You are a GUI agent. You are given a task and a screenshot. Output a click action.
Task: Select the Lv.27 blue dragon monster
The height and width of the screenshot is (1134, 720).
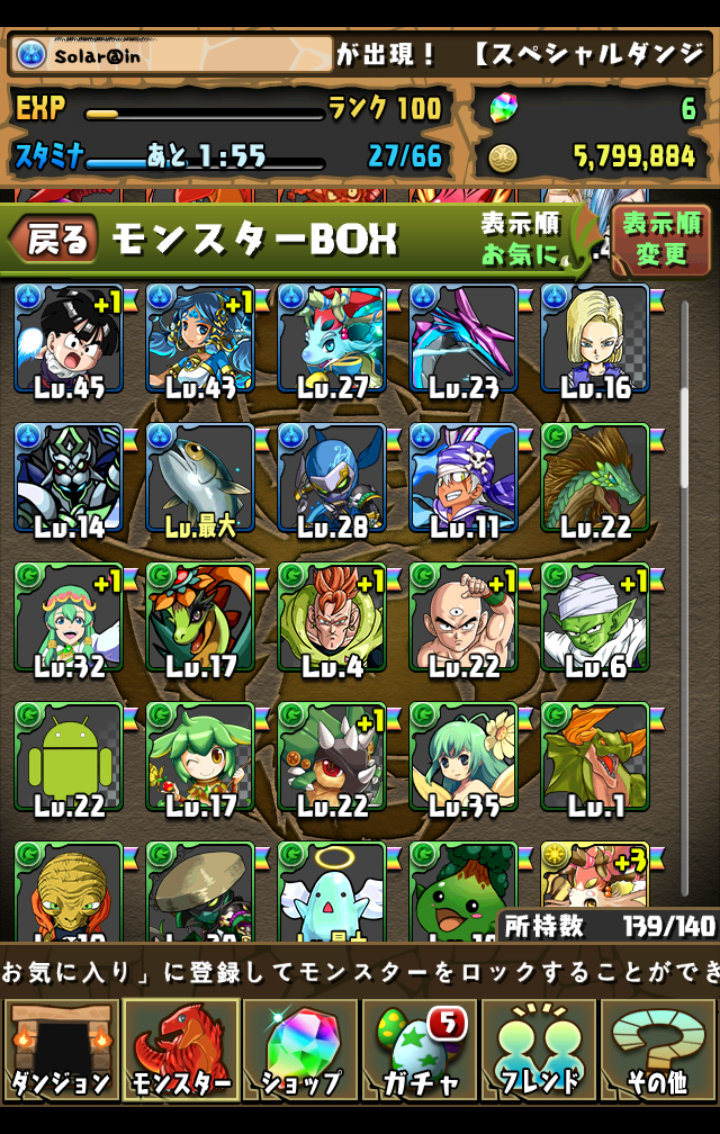pyautogui.click(x=332, y=340)
